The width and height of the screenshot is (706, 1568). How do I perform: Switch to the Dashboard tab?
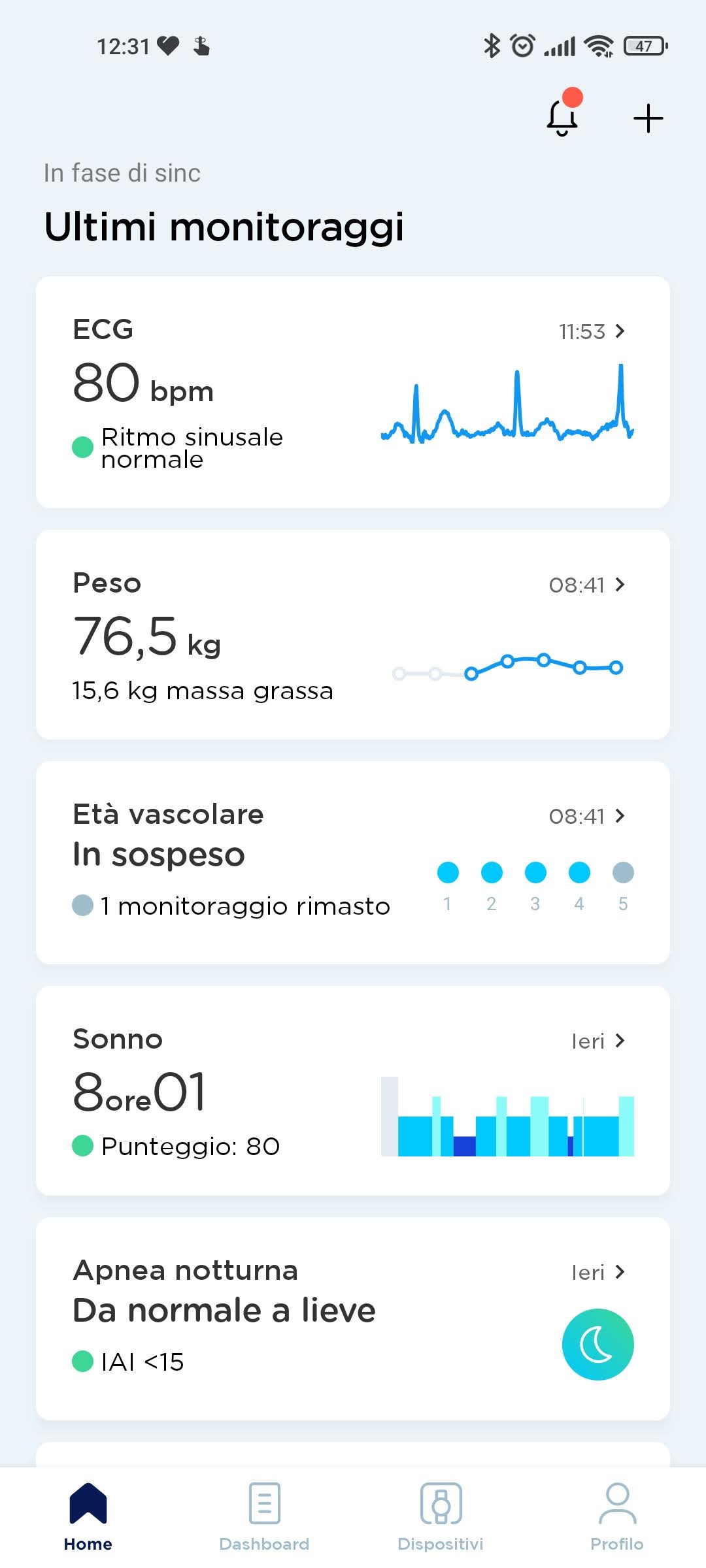(264, 1517)
